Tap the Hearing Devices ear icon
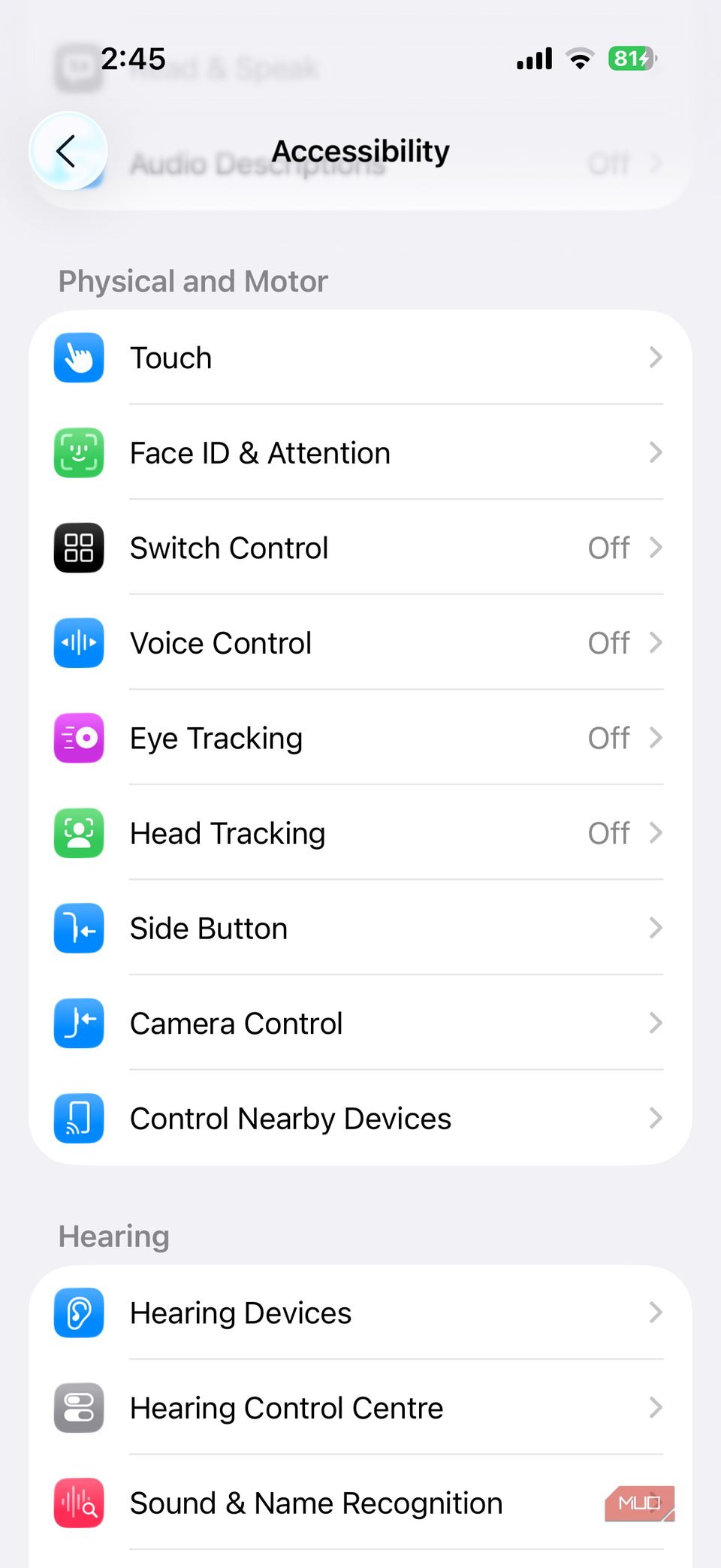 click(78, 1313)
